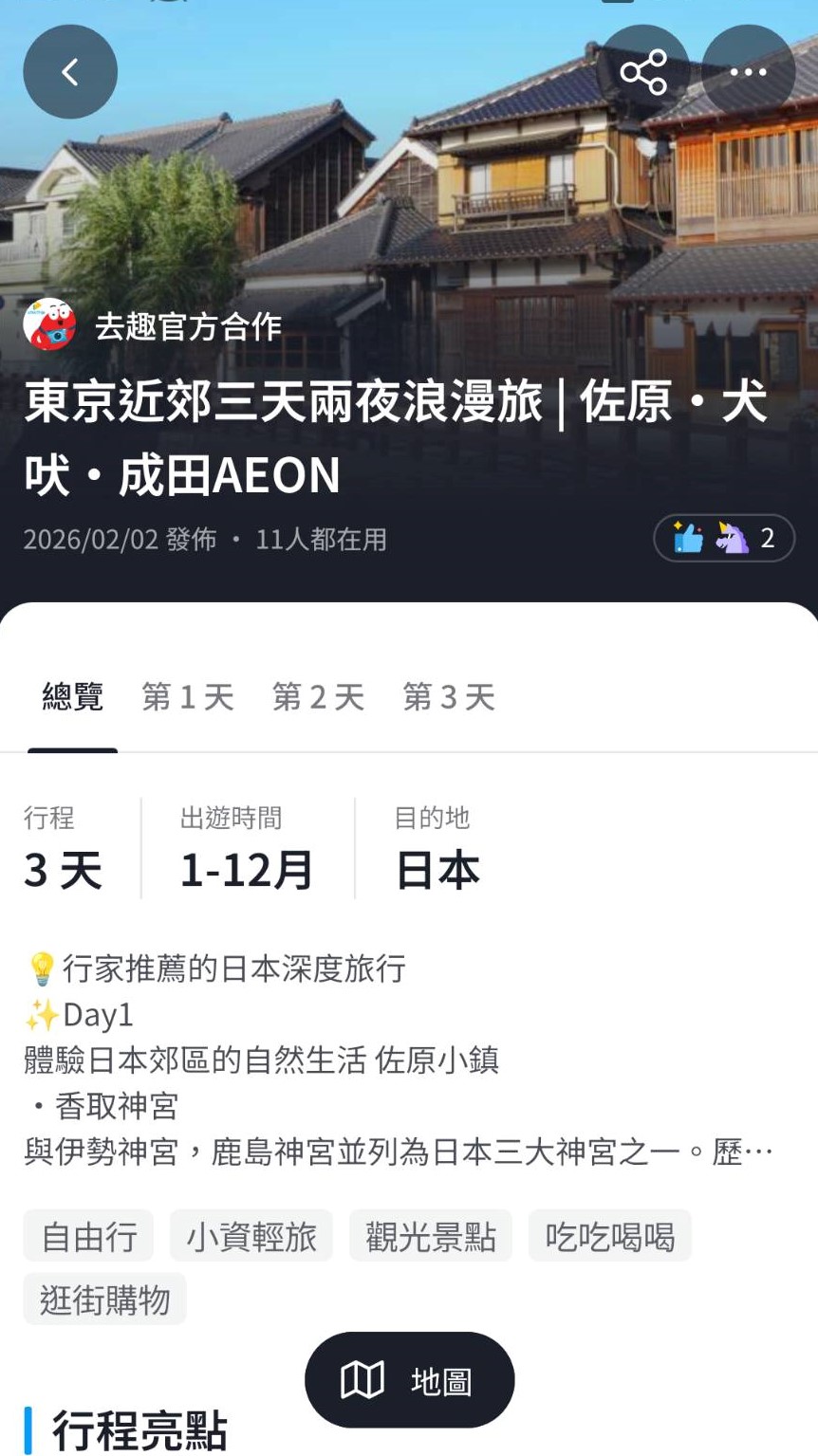Select the 逛街購物 tag chip
This screenshot has width=818, height=1456.
tap(104, 1299)
